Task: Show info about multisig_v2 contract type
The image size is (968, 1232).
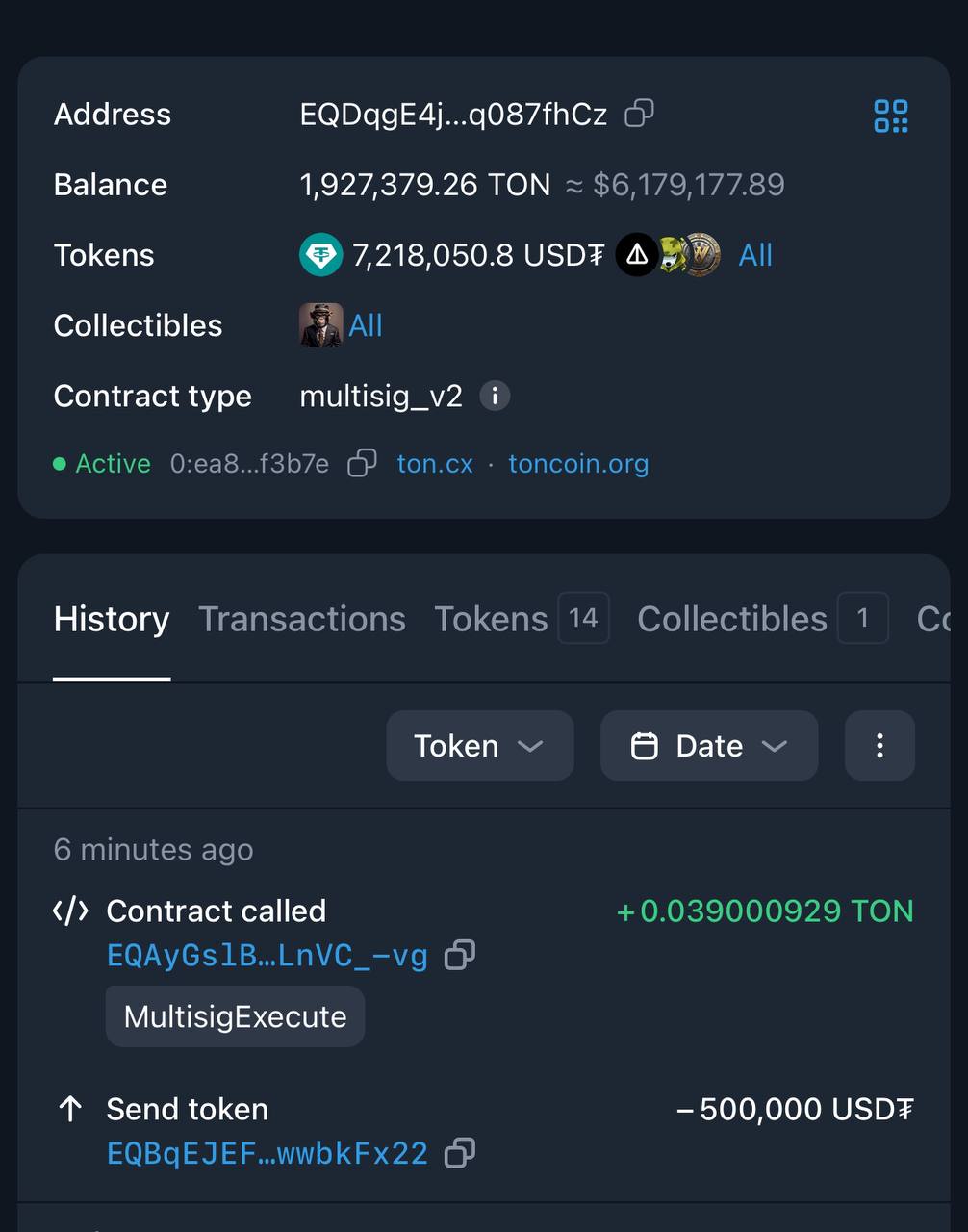Action: click(495, 396)
